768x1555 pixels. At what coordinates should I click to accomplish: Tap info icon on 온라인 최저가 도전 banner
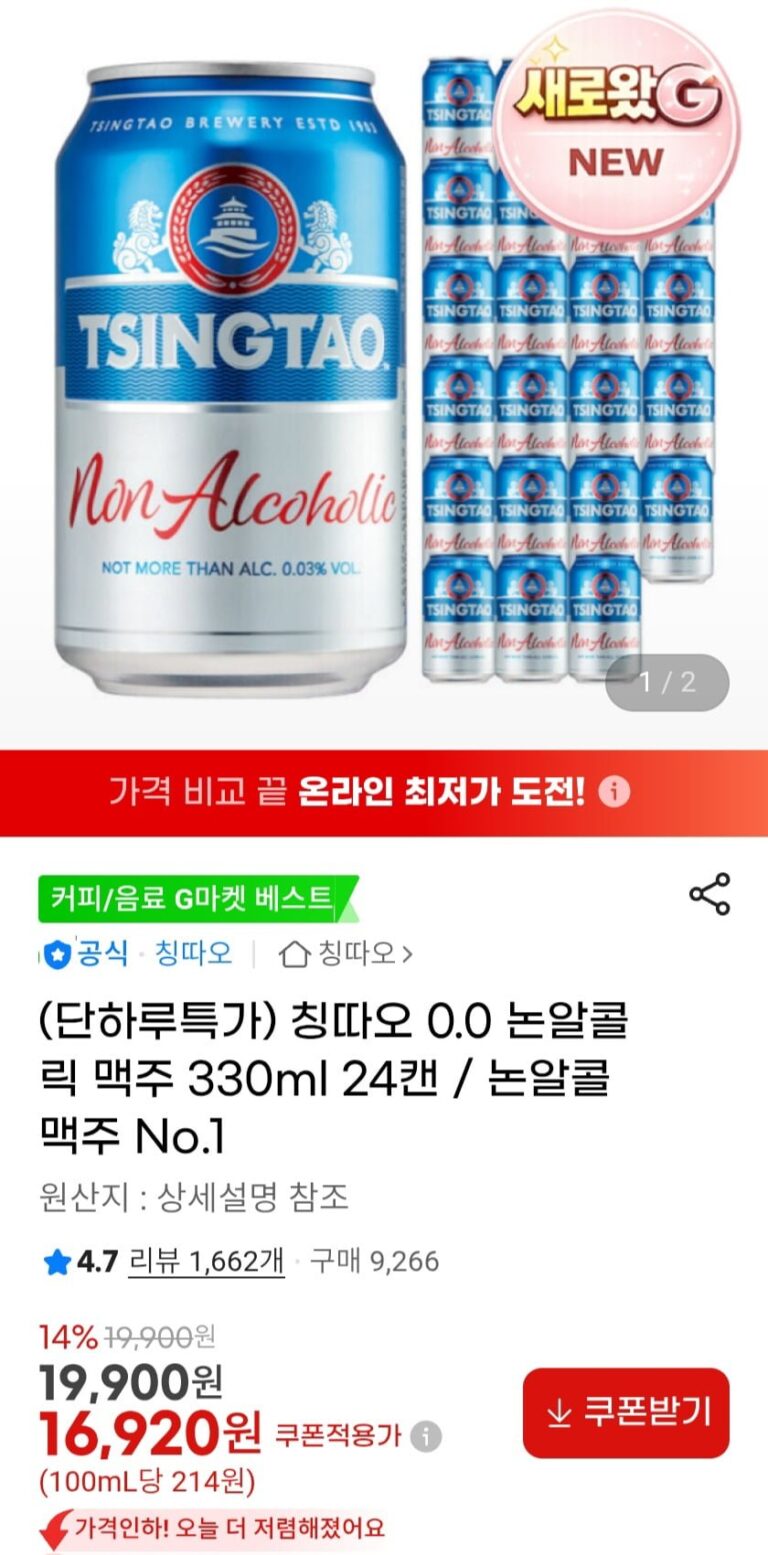tap(614, 793)
